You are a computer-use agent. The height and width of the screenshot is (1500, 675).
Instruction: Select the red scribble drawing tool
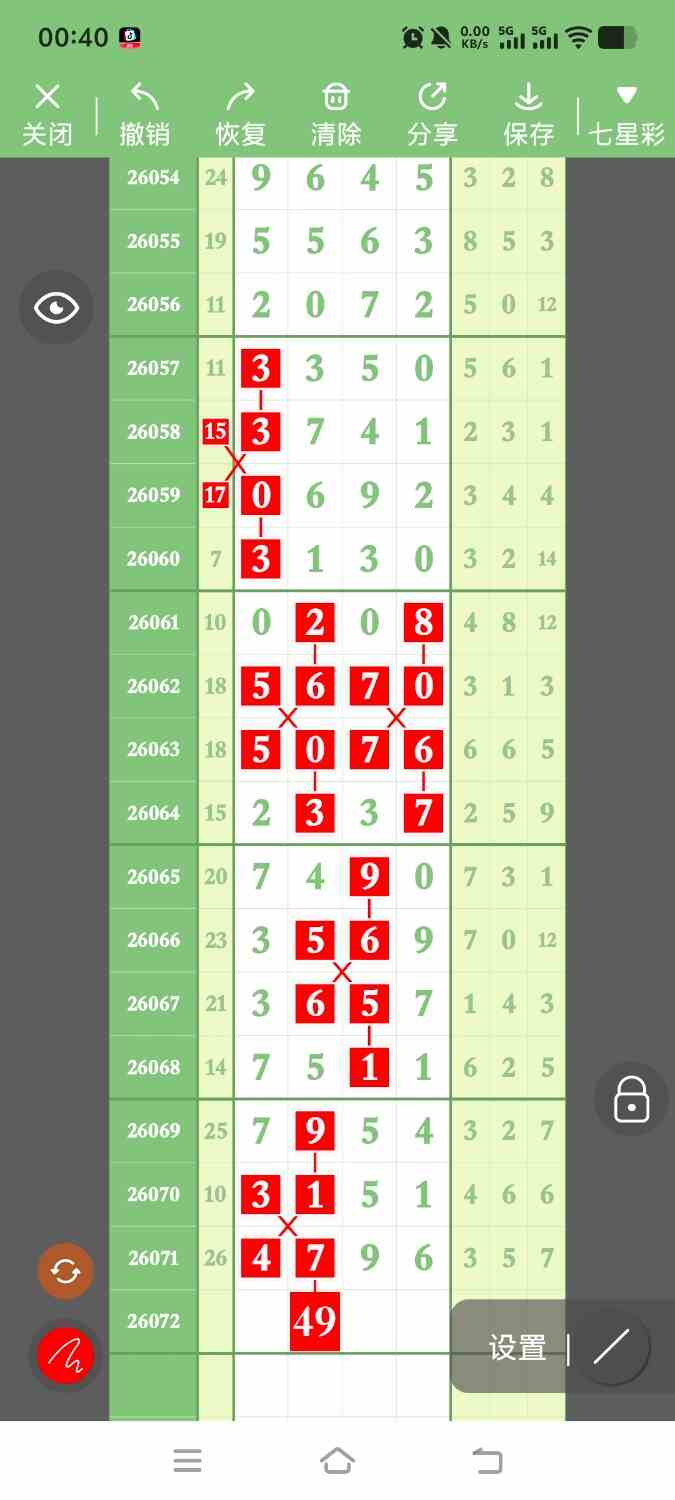point(65,1356)
